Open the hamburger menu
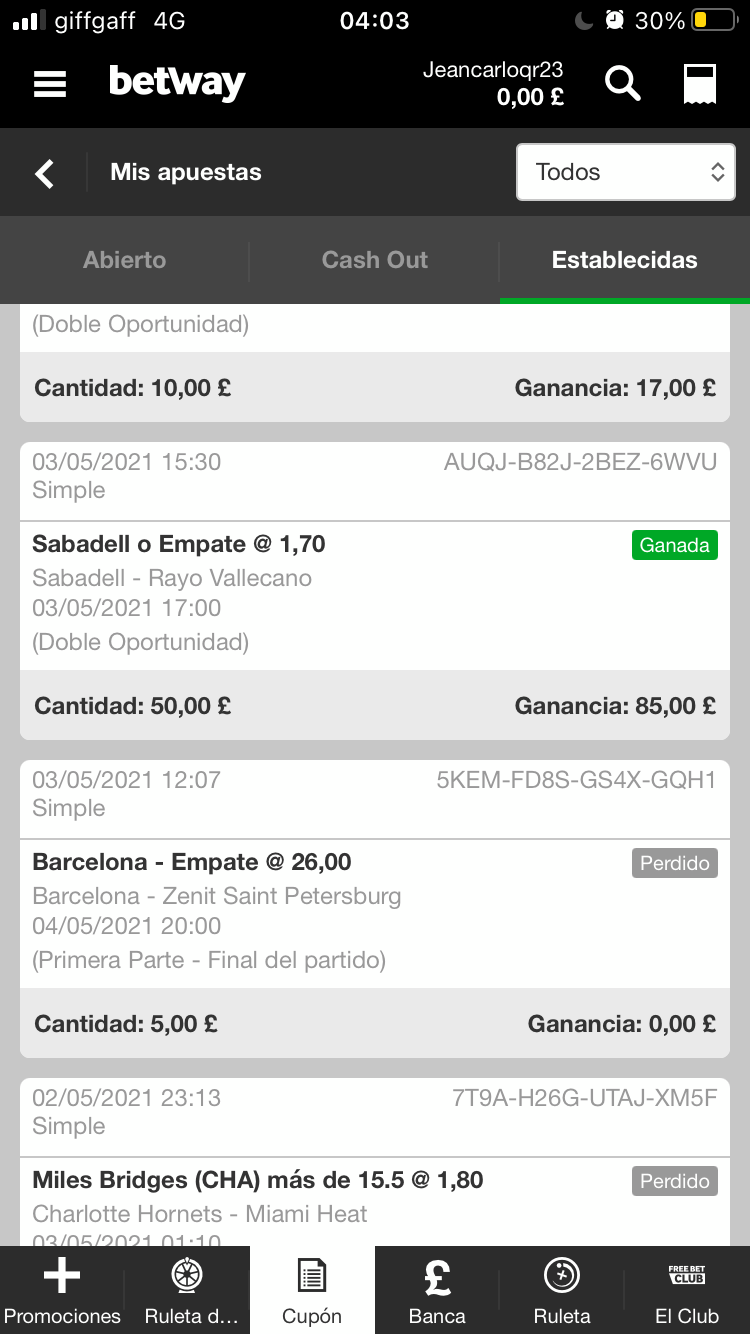This screenshot has width=750, height=1334. (50, 84)
